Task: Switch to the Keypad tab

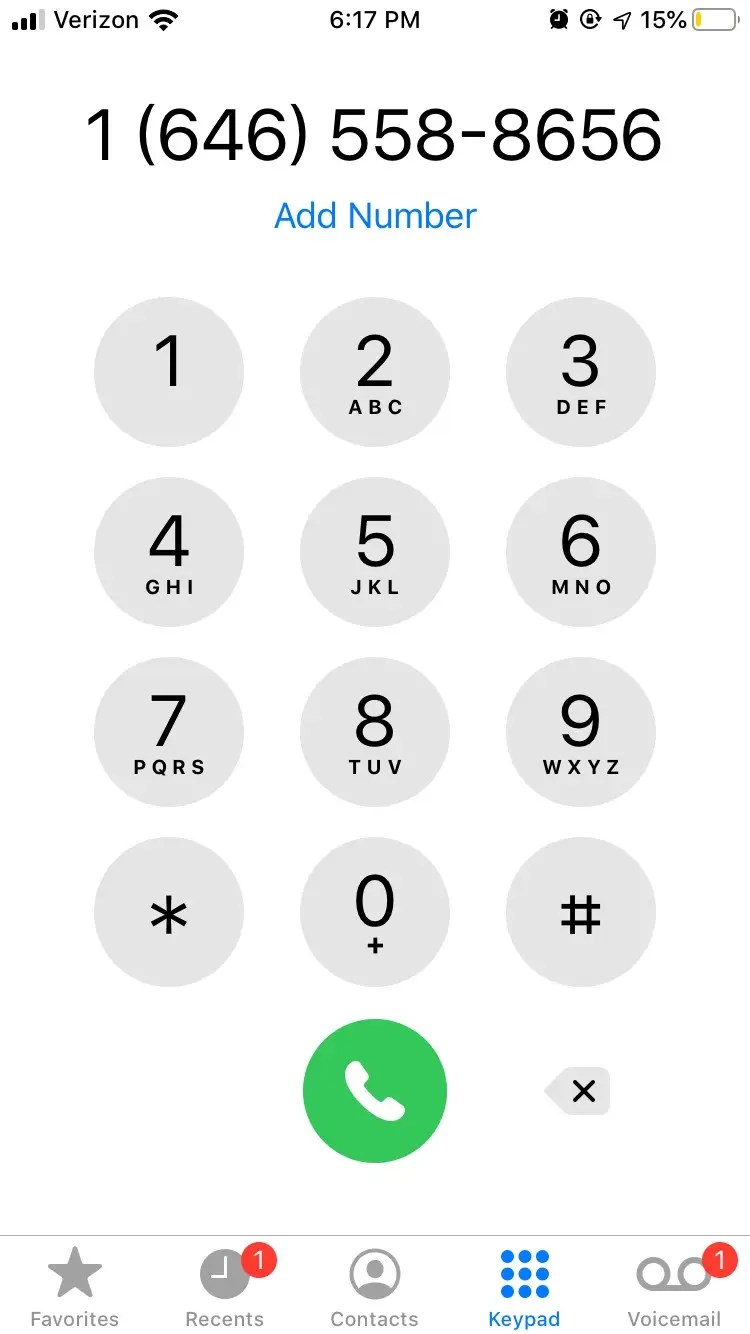Action: (524, 1285)
